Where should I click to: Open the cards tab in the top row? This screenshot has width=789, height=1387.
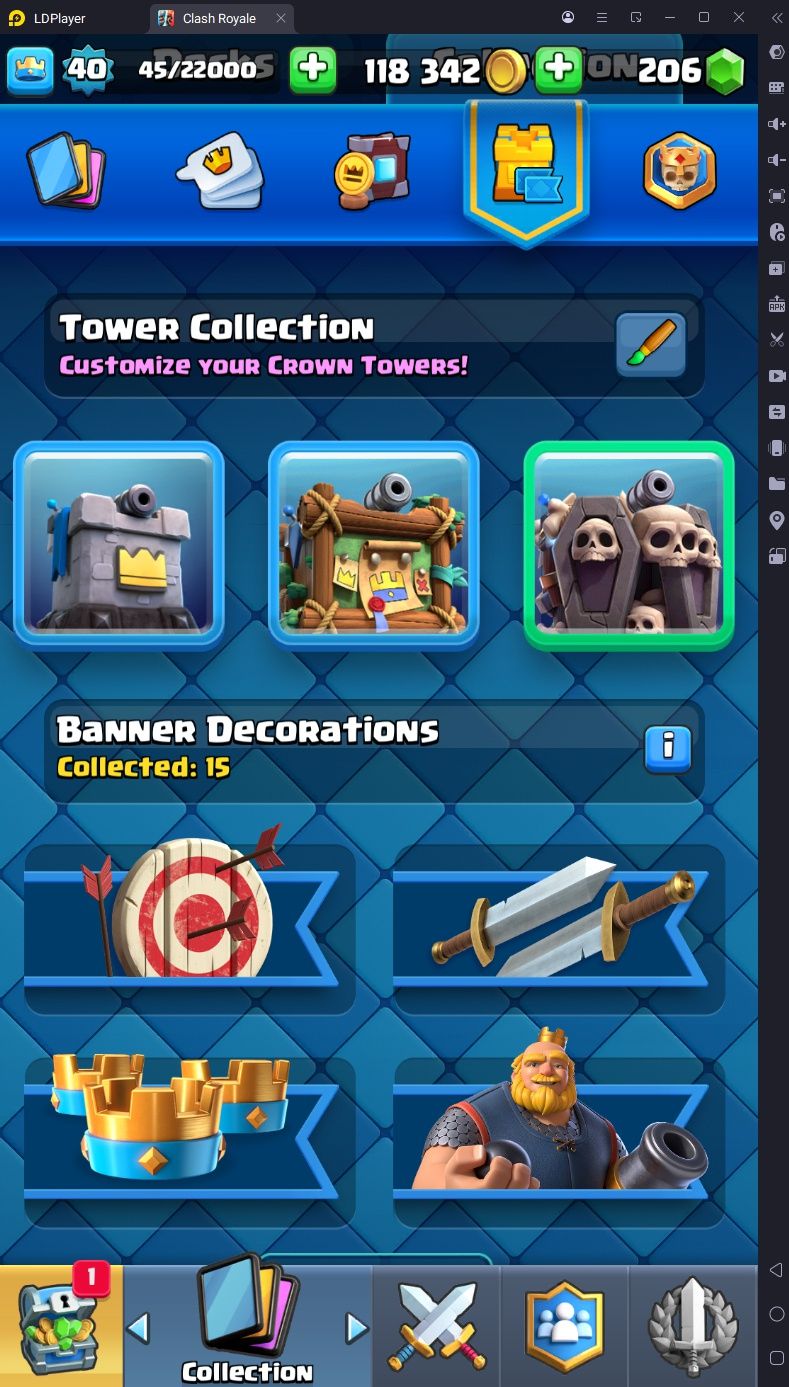pyautogui.click(x=65, y=170)
